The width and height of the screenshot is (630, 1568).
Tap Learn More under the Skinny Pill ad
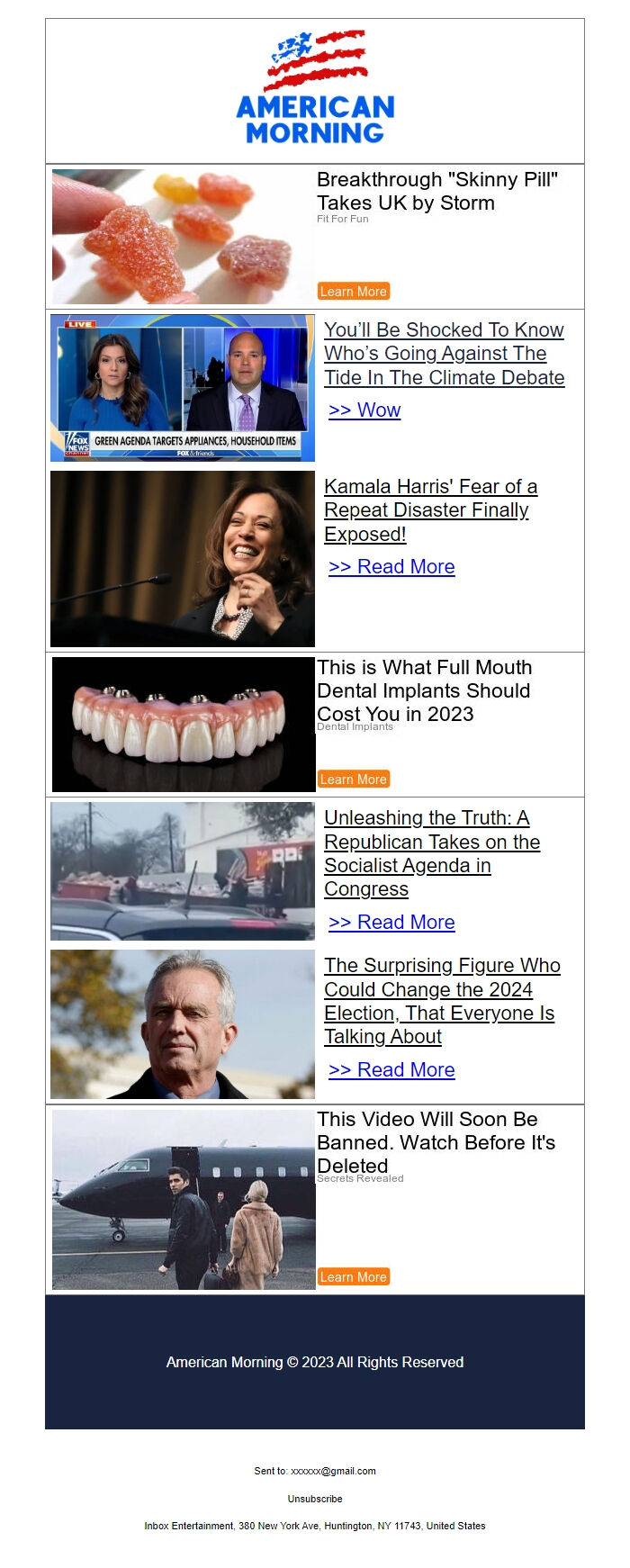point(353,292)
